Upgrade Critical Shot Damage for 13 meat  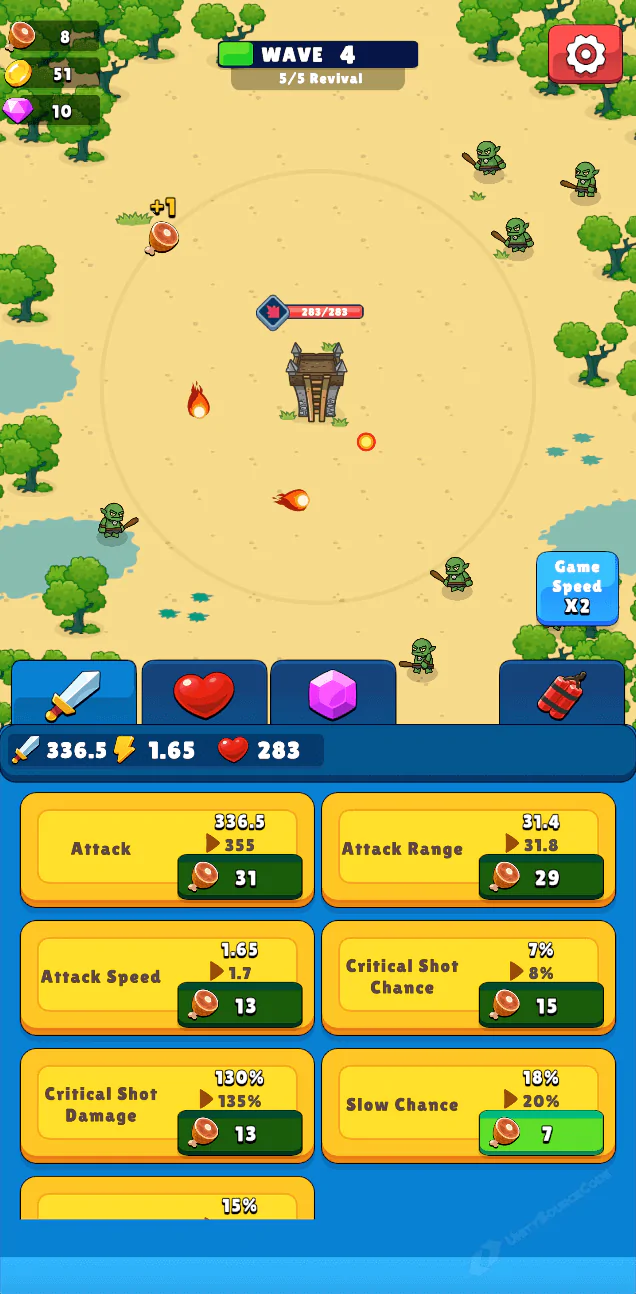tap(240, 1134)
